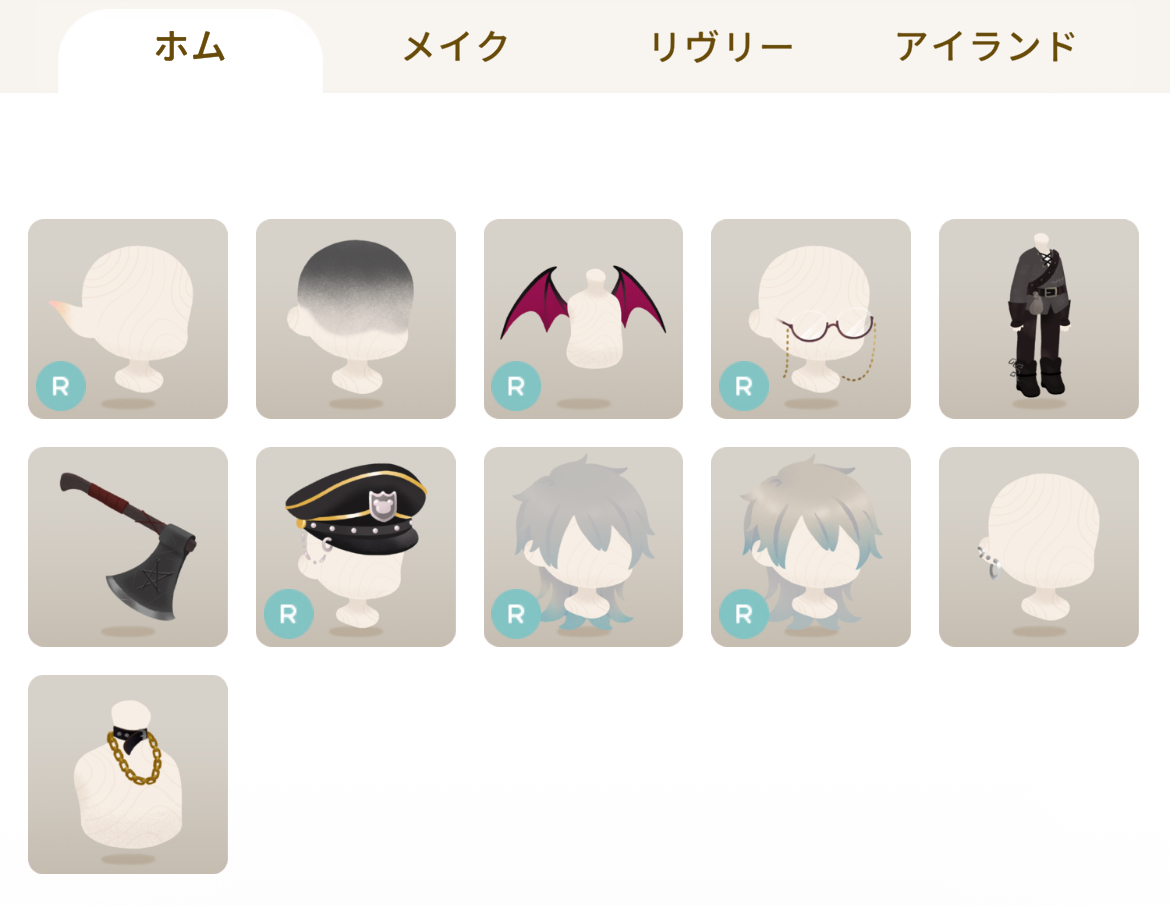
Task: Pick the red bat wings item
Action: [583, 318]
